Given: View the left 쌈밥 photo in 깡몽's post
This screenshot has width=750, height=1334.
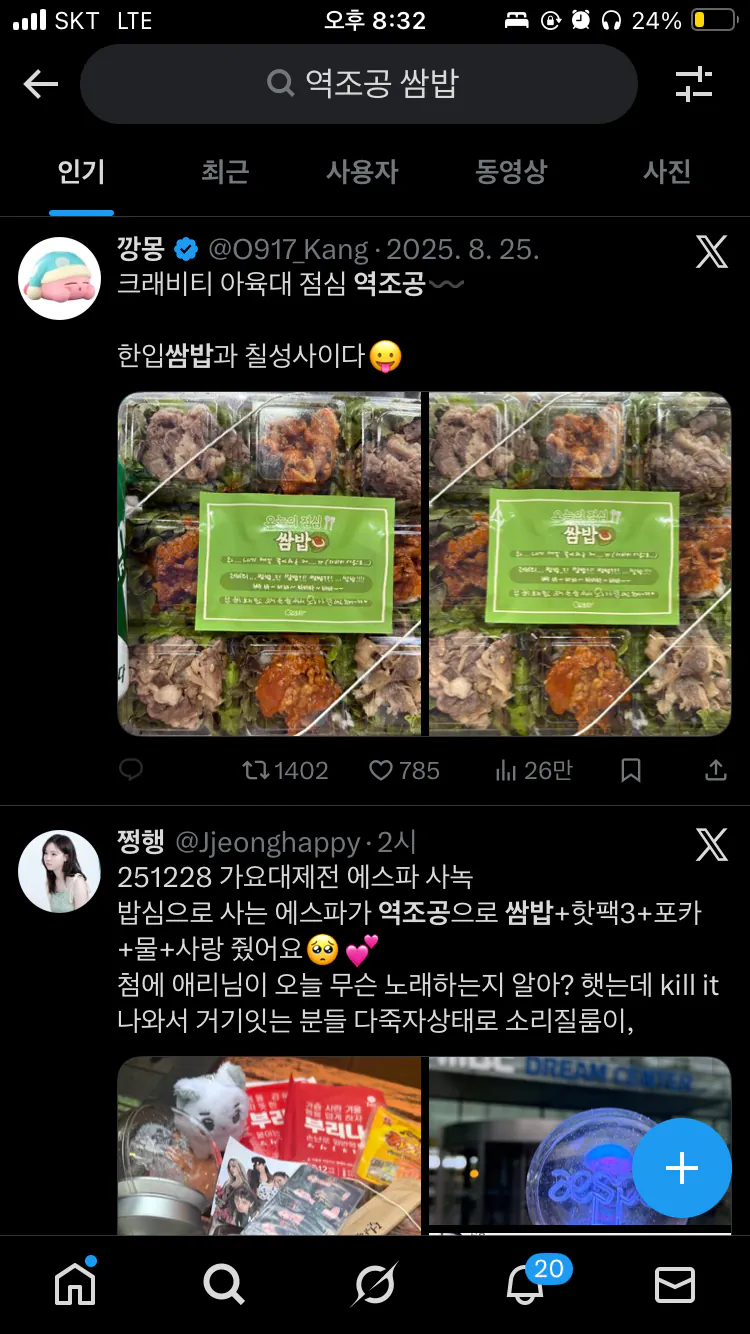Looking at the screenshot, I should coord(270,564).
